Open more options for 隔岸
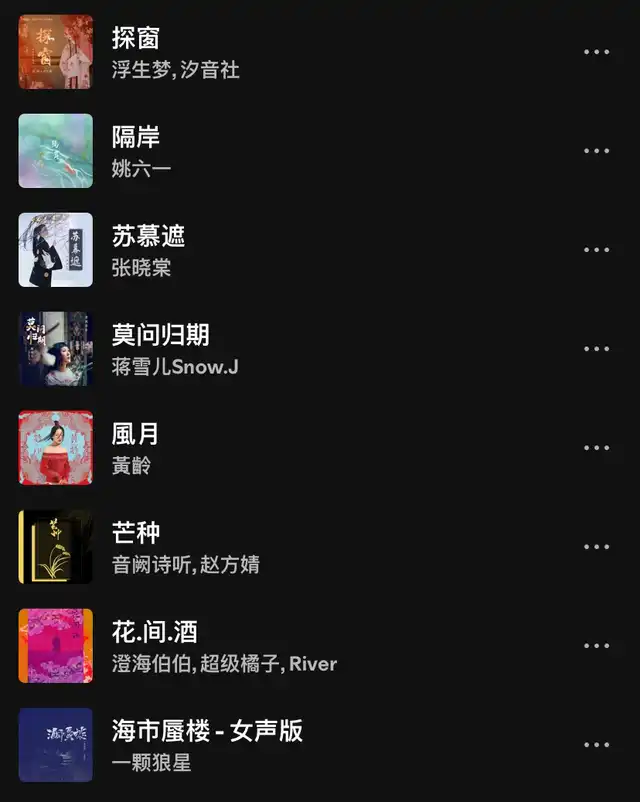Viewport: 640px width, 802px height. pos(596,151)
